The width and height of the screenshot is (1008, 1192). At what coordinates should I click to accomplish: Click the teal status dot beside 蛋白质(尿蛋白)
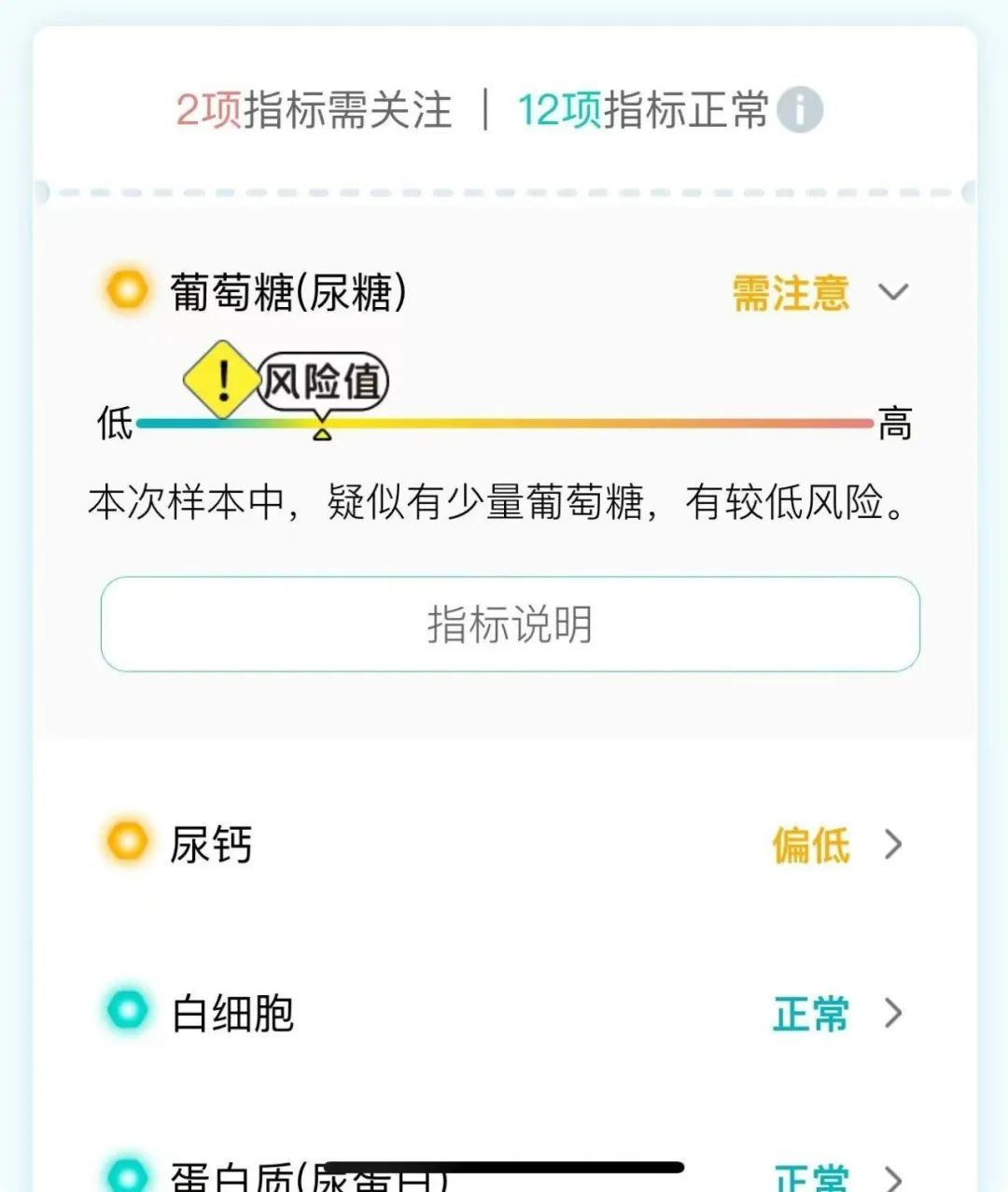(125, 1175)
